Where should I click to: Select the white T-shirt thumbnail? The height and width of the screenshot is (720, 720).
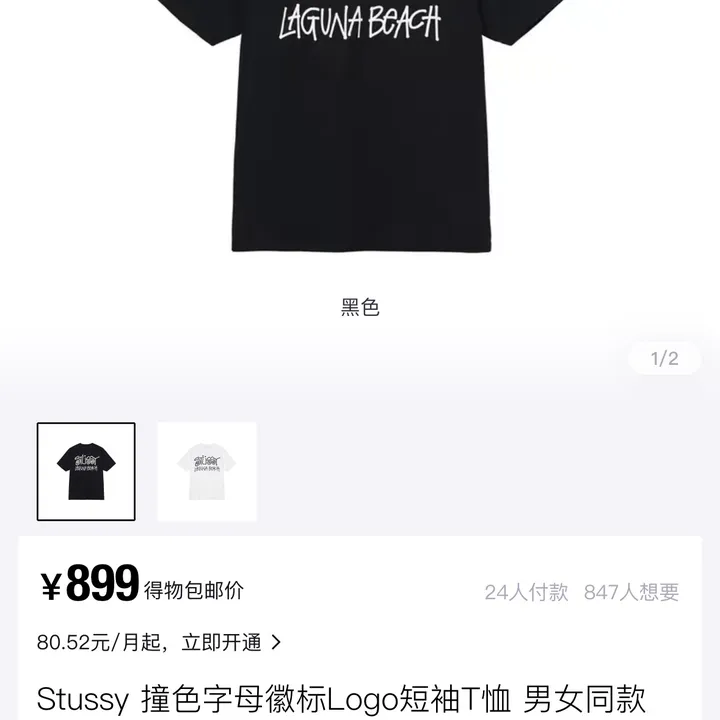click(x=207, y=472)
